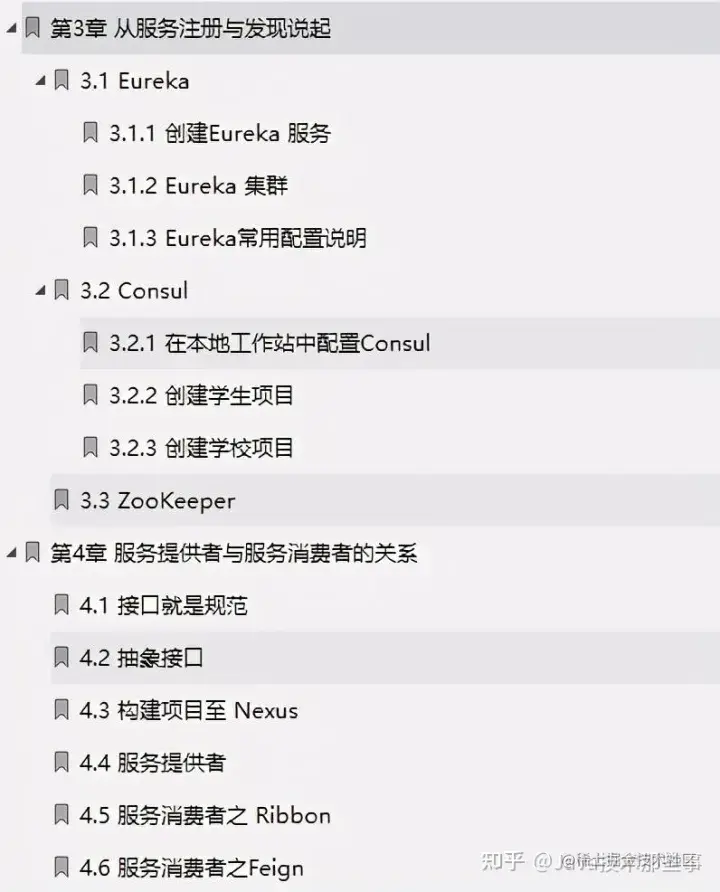
Task: Open bookmark 3.1.1 创建Eureka 服务
Action: 220,134
